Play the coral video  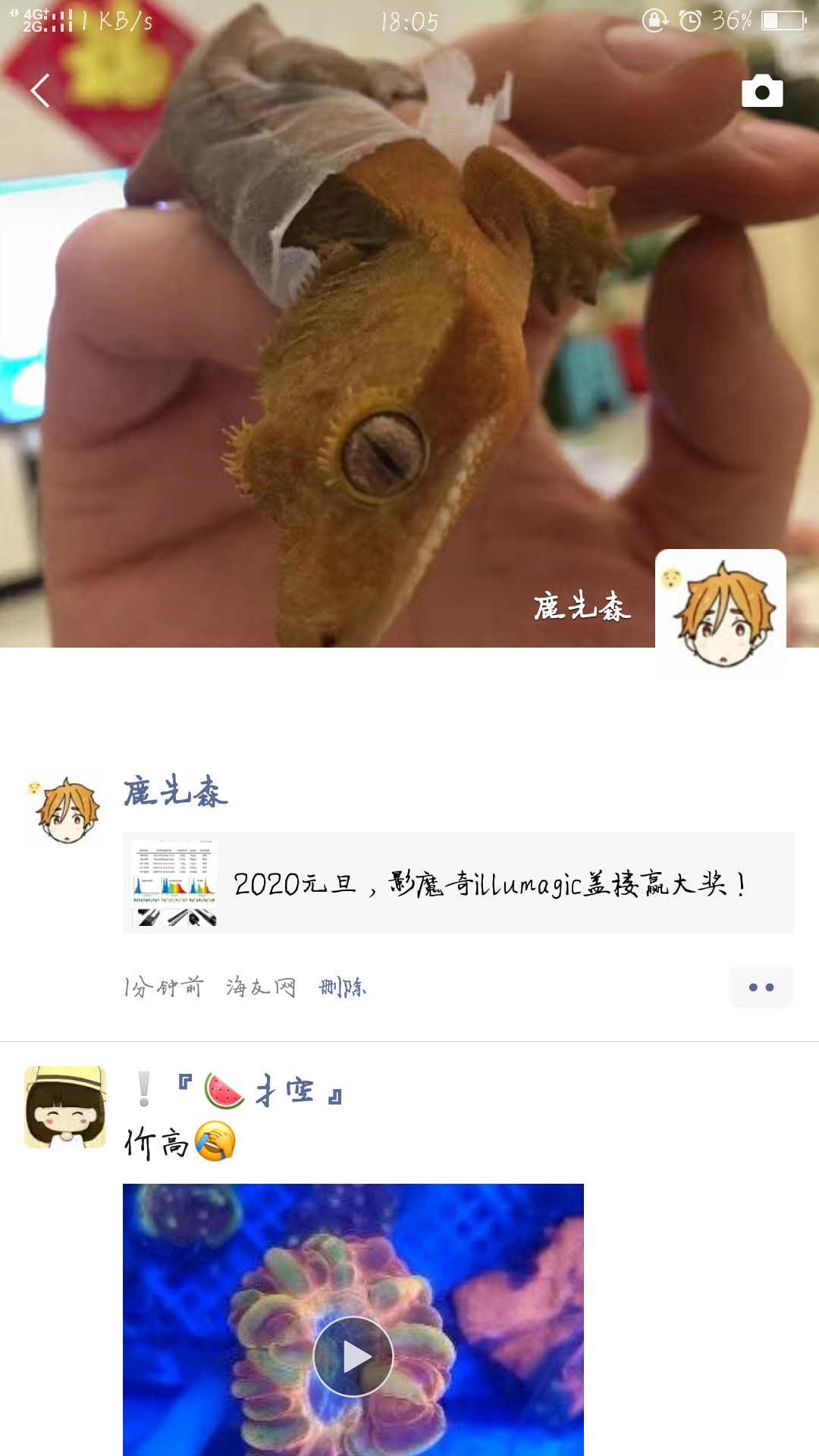tap(353, 1356)
